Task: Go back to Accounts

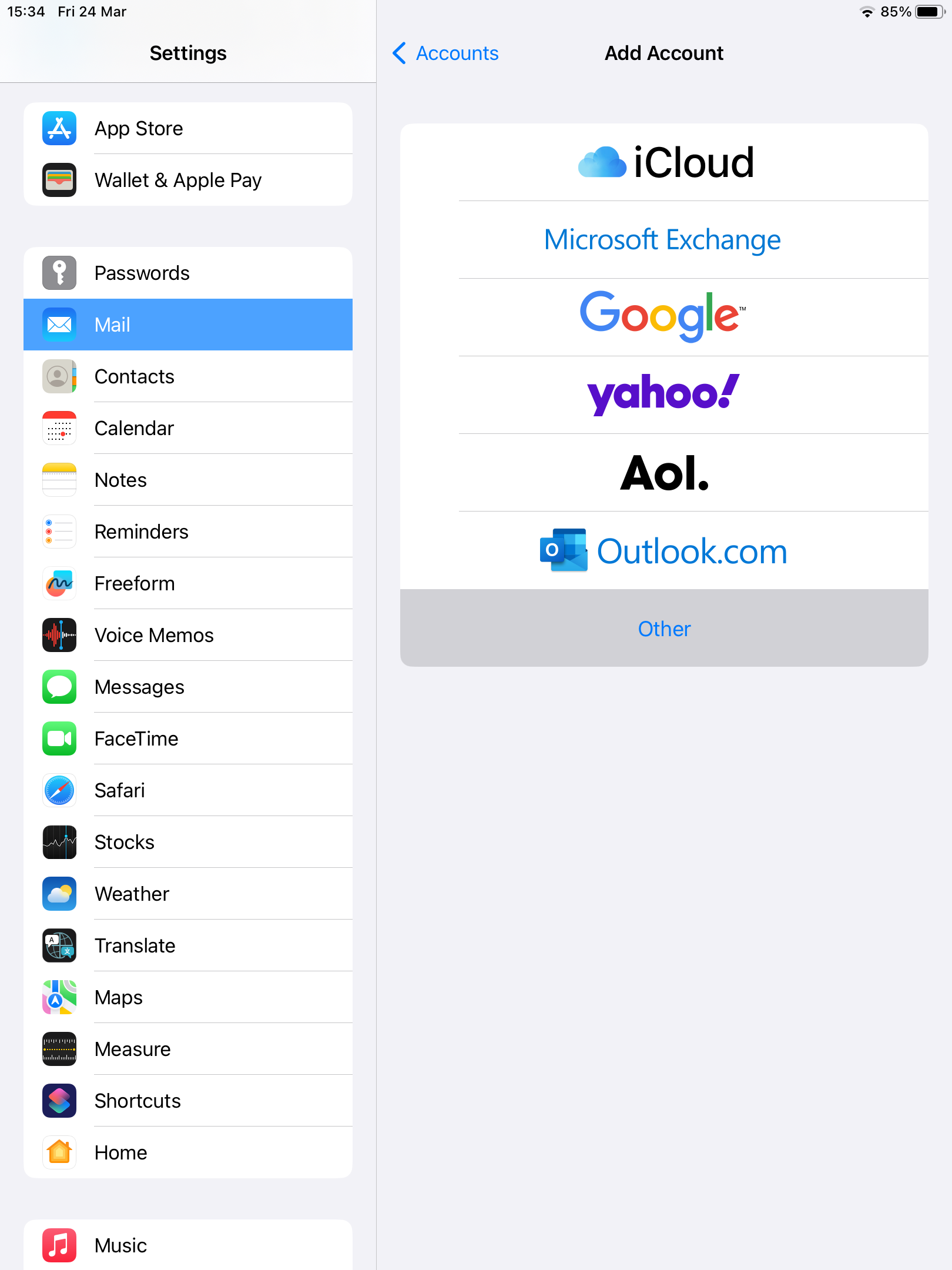Action: pos(446,54)
